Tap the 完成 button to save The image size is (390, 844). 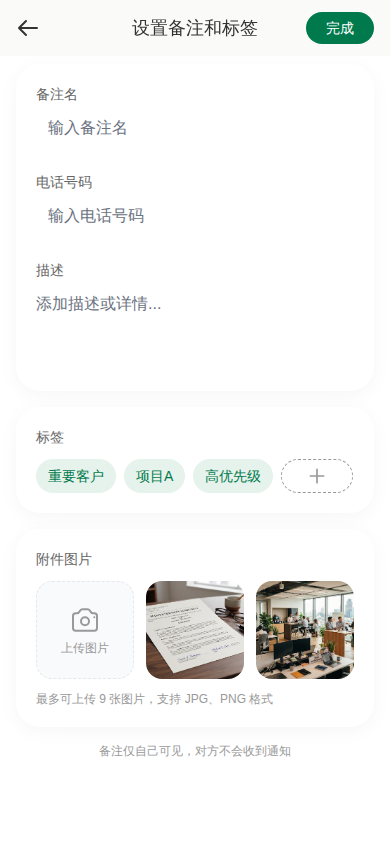(339, 28)
